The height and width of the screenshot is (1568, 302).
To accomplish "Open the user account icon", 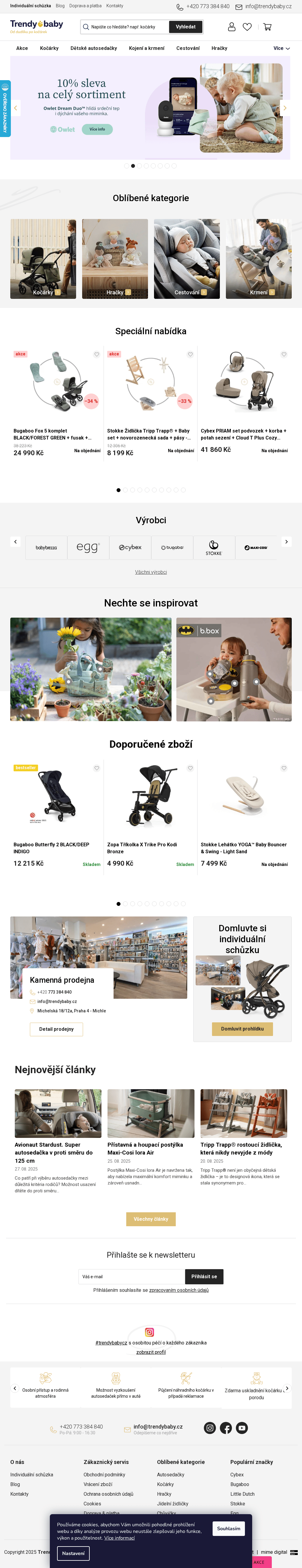I will coord(232,27).
